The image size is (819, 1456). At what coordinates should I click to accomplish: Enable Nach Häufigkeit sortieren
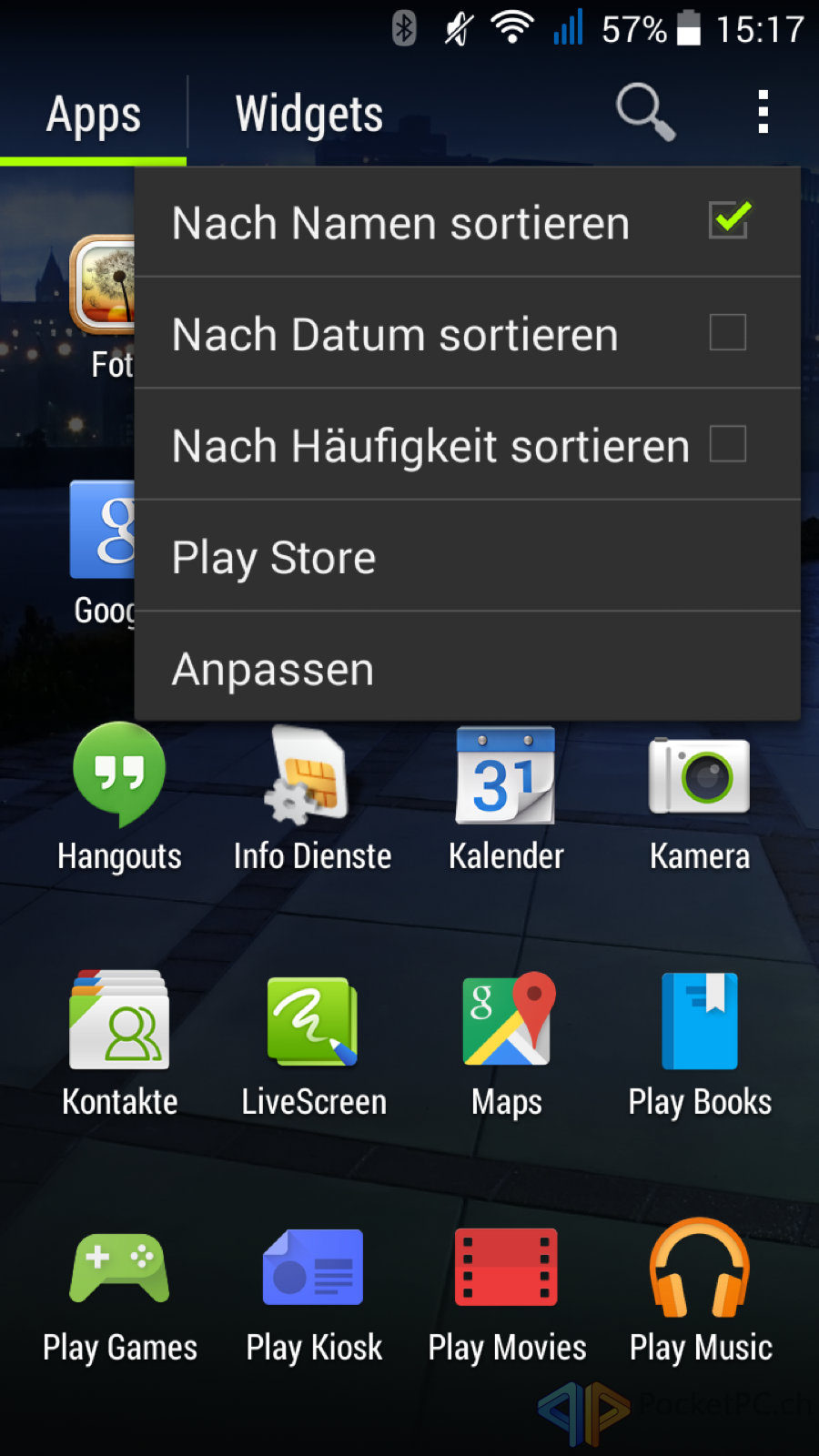pyautogui.click(x=468, y=445)
